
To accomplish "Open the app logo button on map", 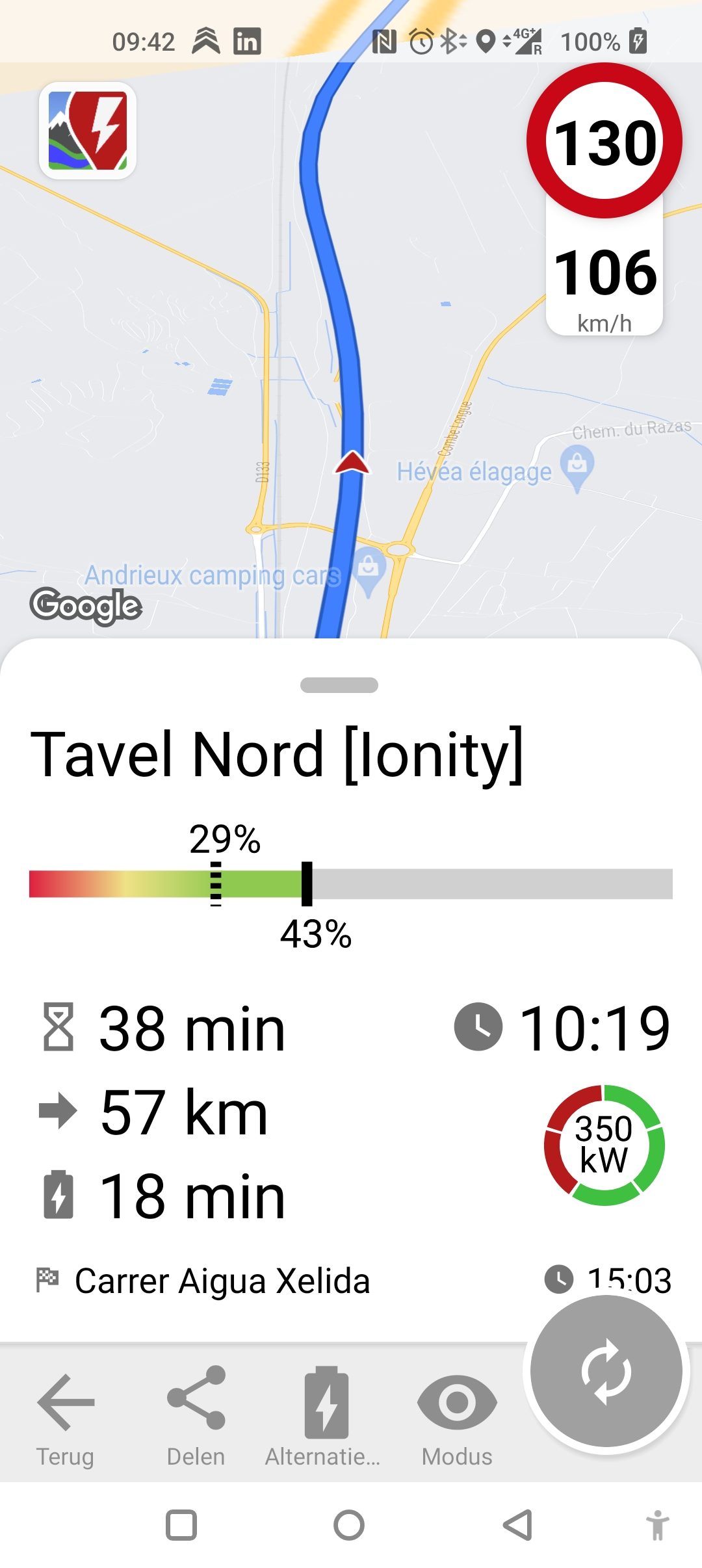I will pos(88,131).
